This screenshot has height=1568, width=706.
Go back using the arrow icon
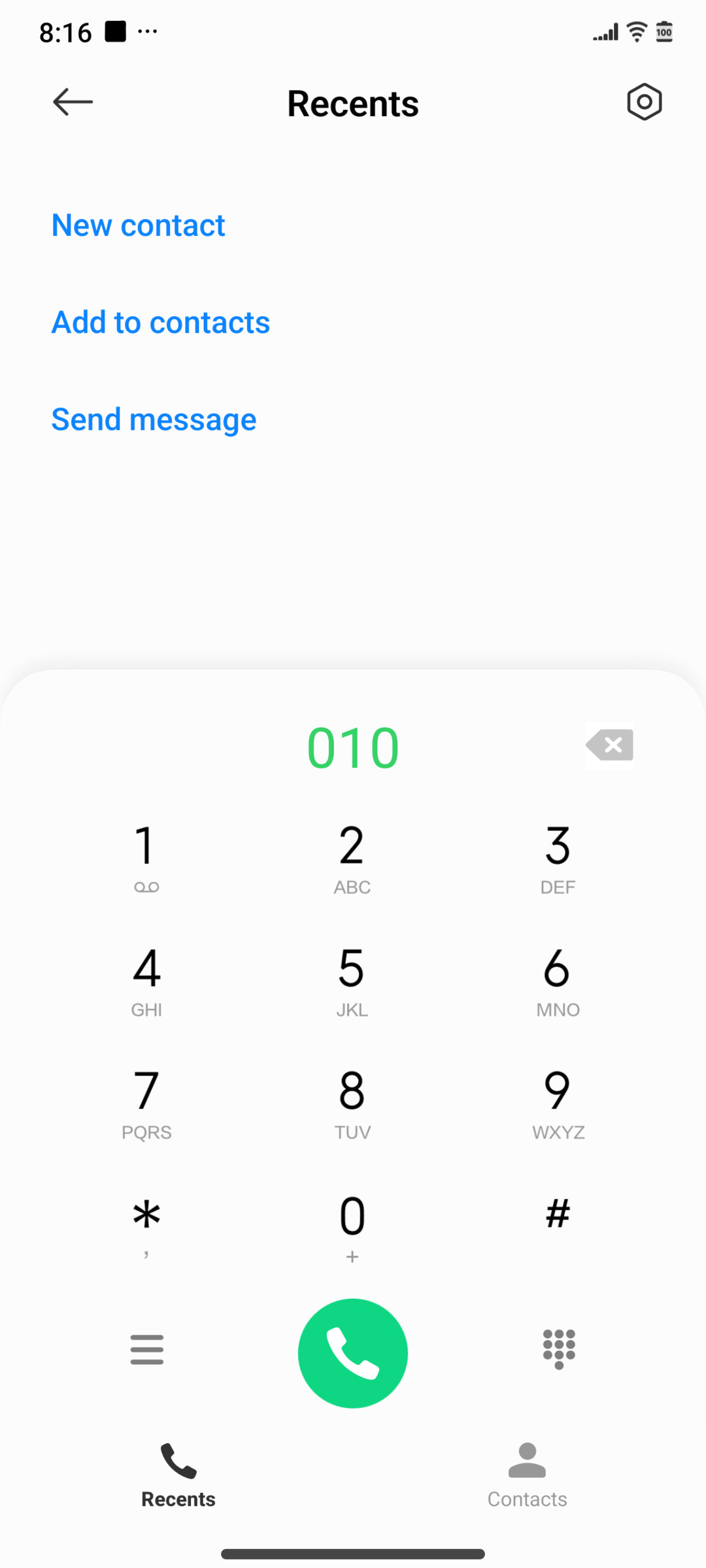(73, 102)
